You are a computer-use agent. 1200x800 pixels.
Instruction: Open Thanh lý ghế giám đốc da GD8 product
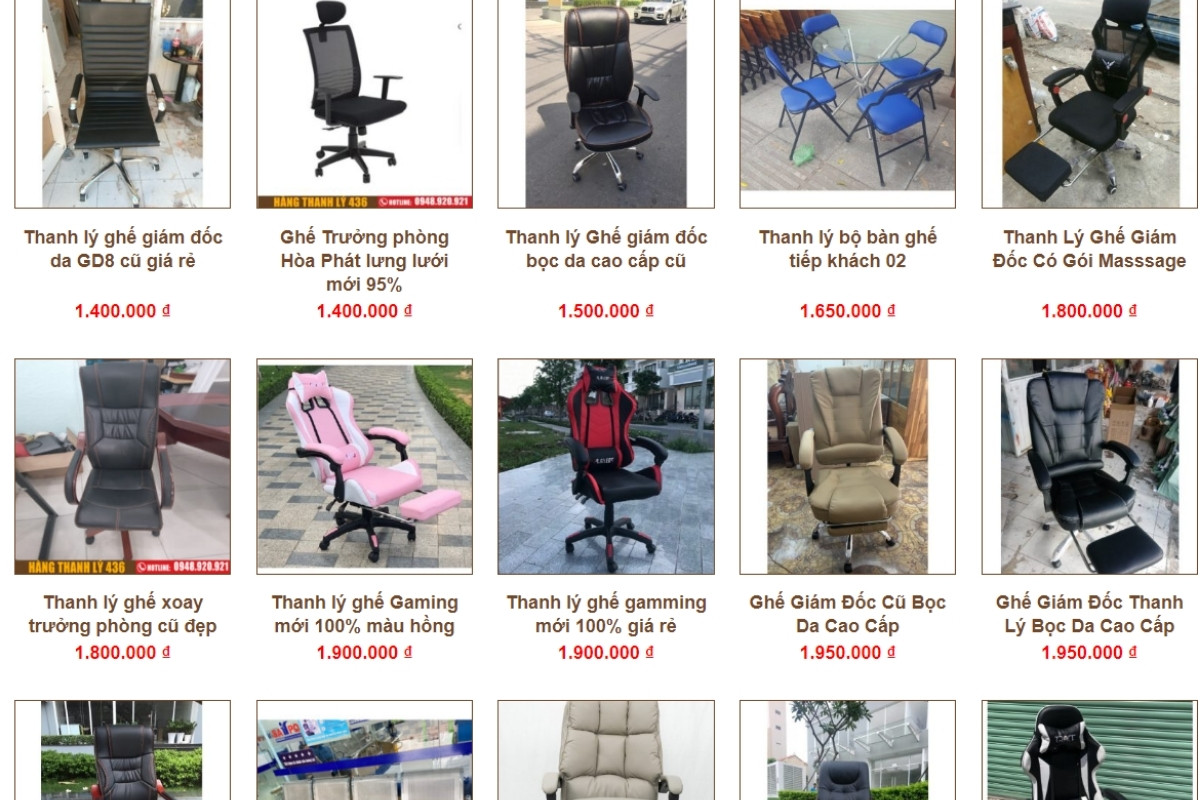click(123, 249)
